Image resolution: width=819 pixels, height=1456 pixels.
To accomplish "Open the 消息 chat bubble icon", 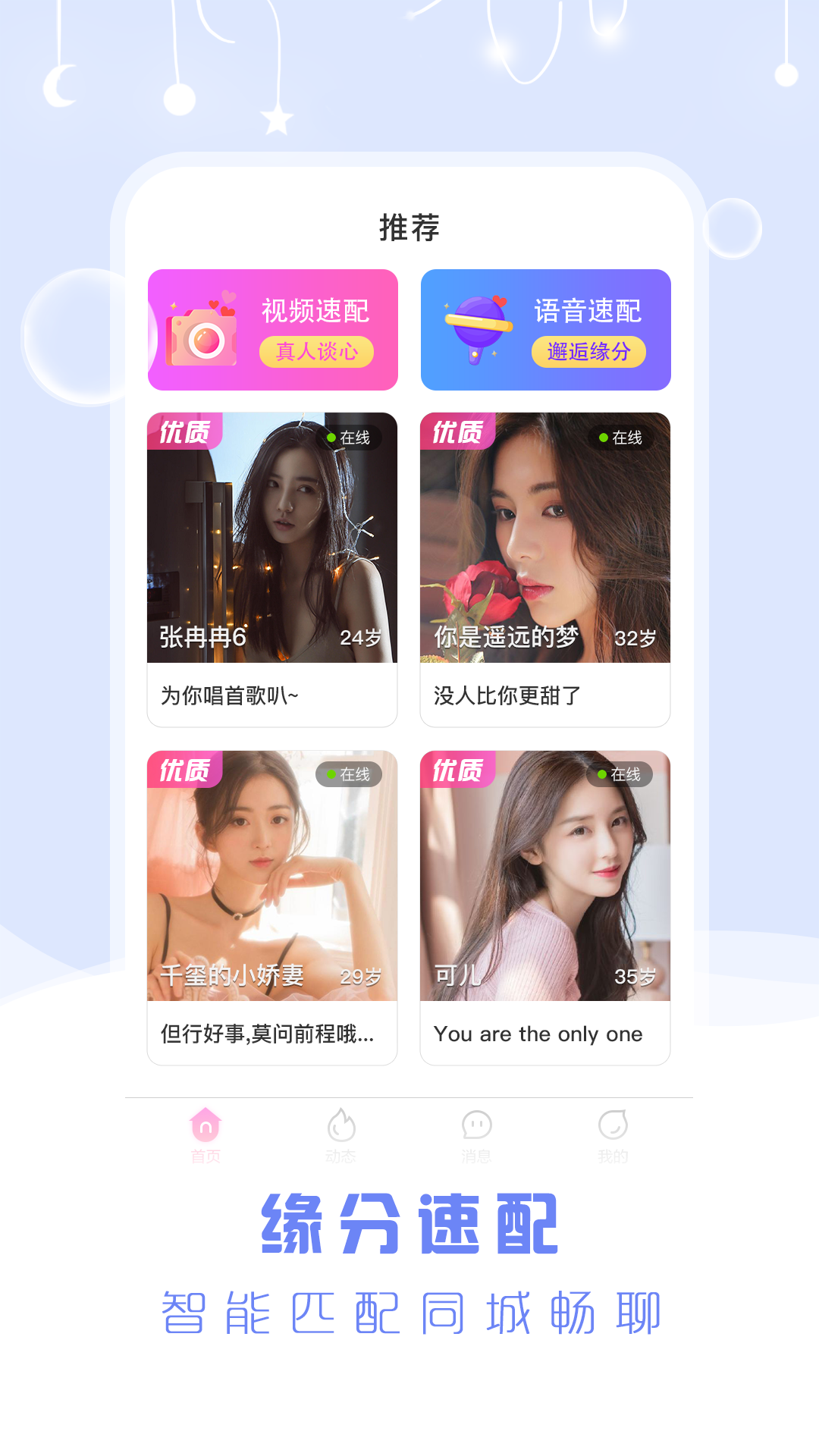I will (475, 1127).
